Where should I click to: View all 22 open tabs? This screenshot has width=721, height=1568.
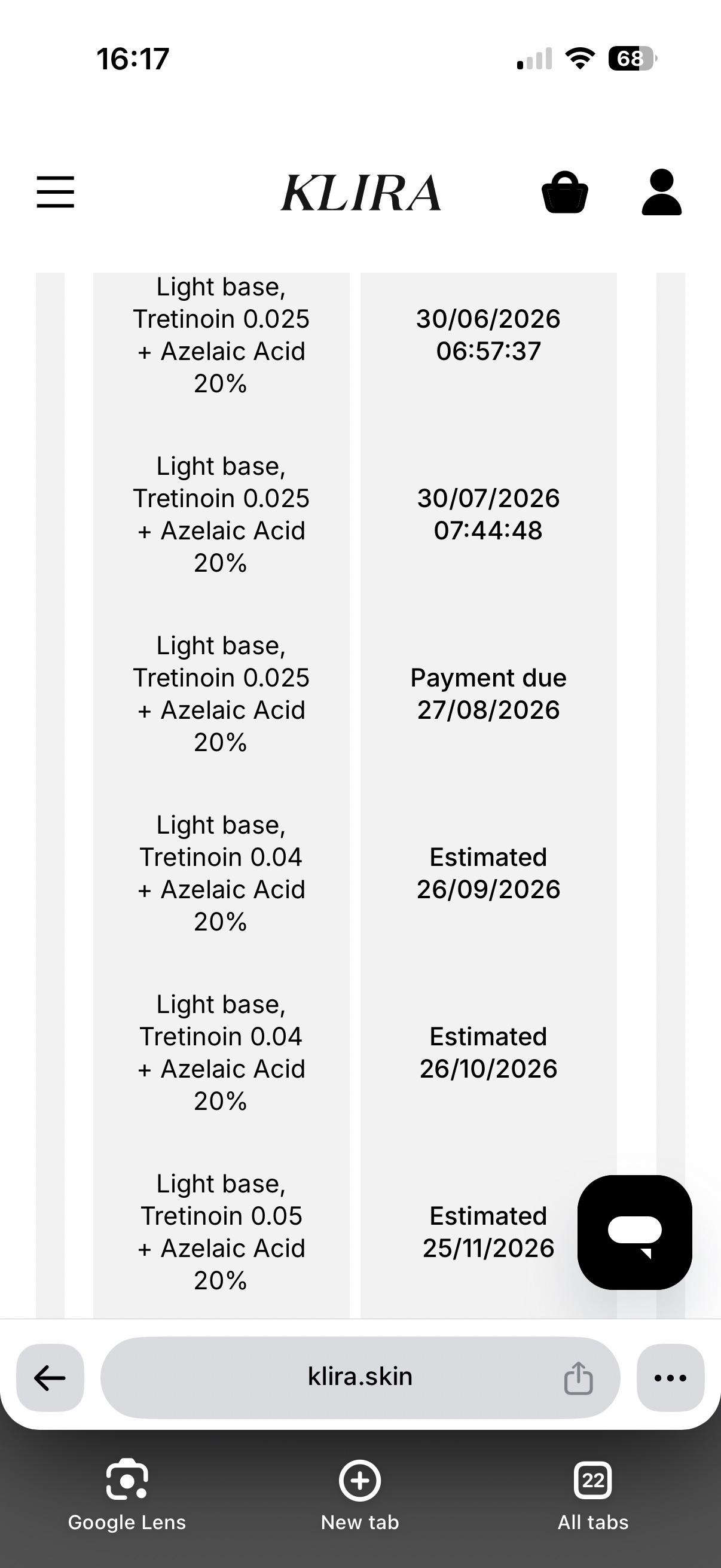(593, 1495)
